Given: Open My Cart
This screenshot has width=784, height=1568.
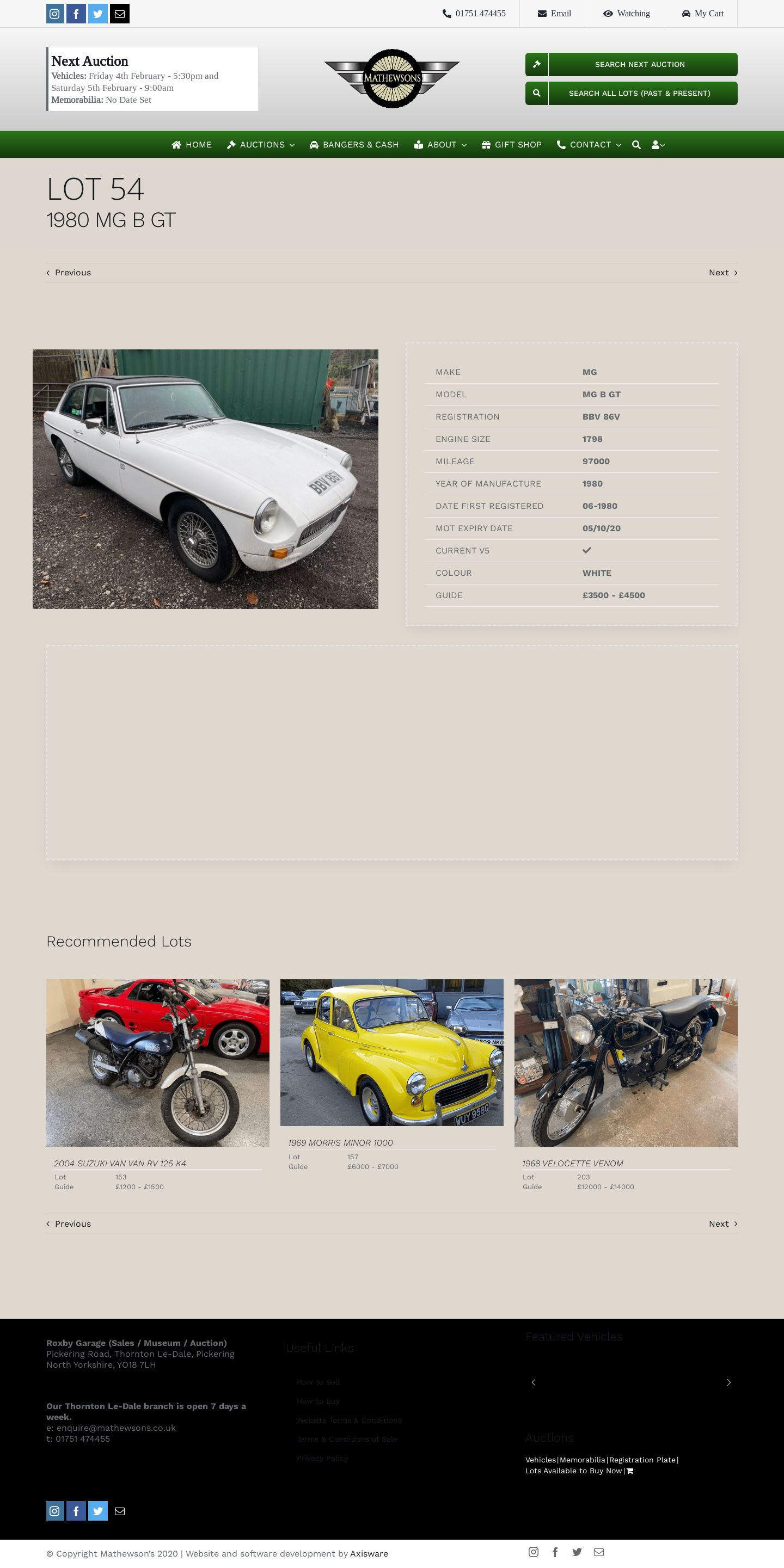Looking at the screenshot, I should click(702, 14).
